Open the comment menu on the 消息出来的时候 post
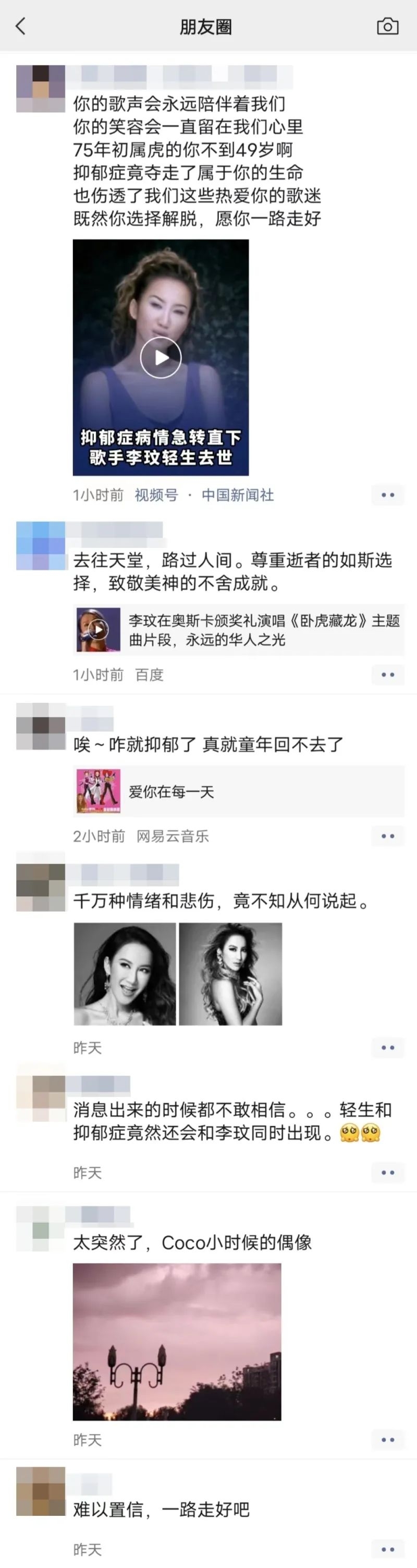The height and width of the screenshot is (1568, 417). click(387, 1172)
